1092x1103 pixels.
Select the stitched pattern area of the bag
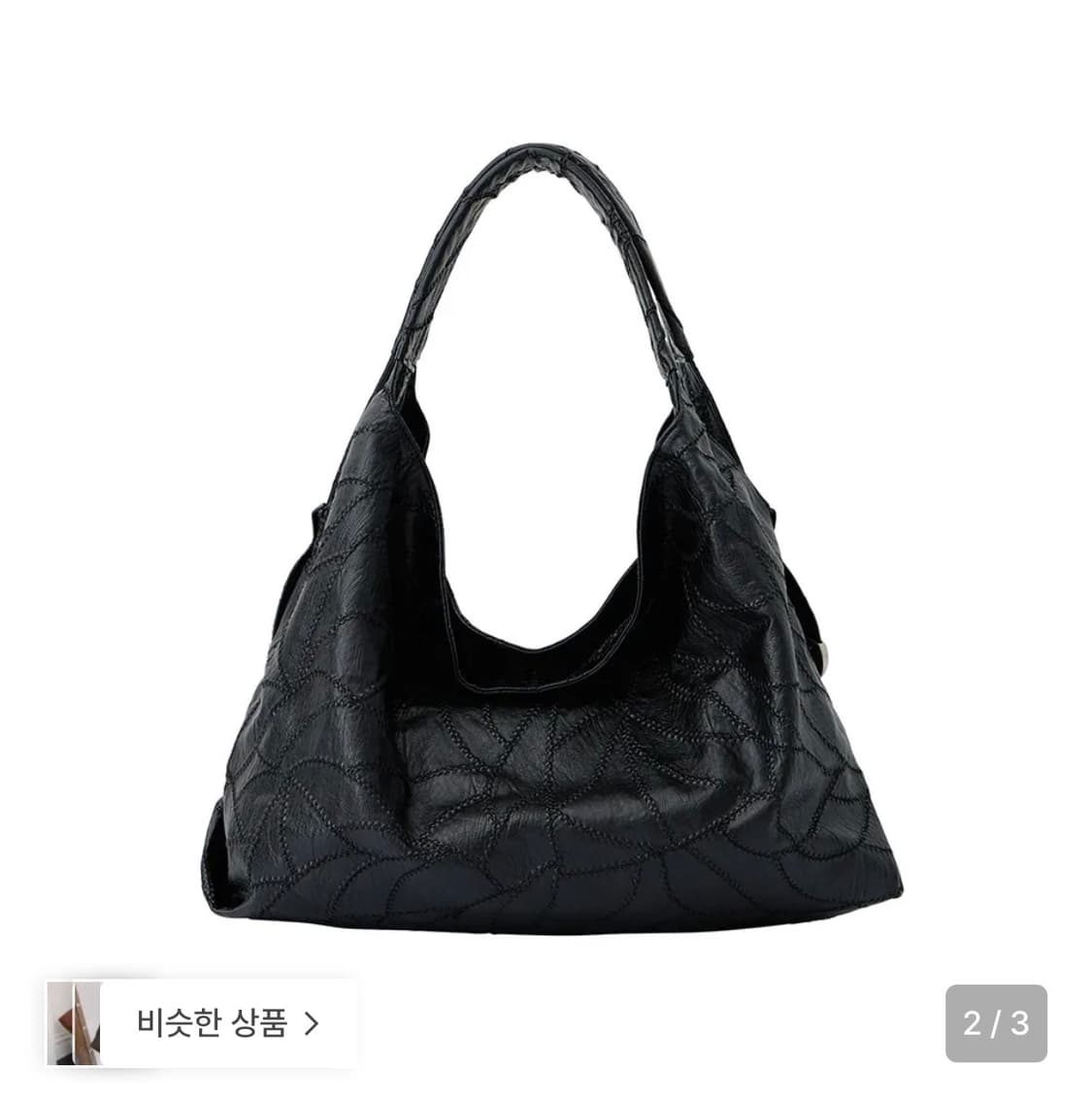544,796
